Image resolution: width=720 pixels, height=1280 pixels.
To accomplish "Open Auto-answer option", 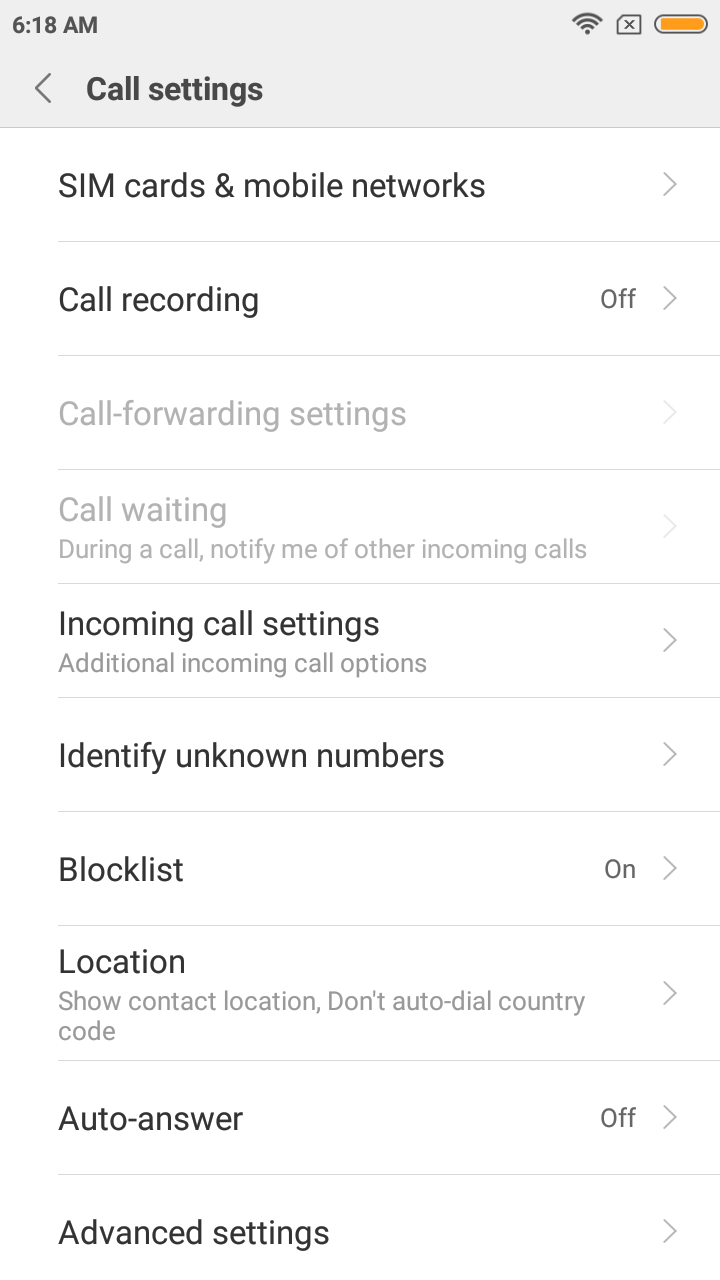I will click(360, 1118).
